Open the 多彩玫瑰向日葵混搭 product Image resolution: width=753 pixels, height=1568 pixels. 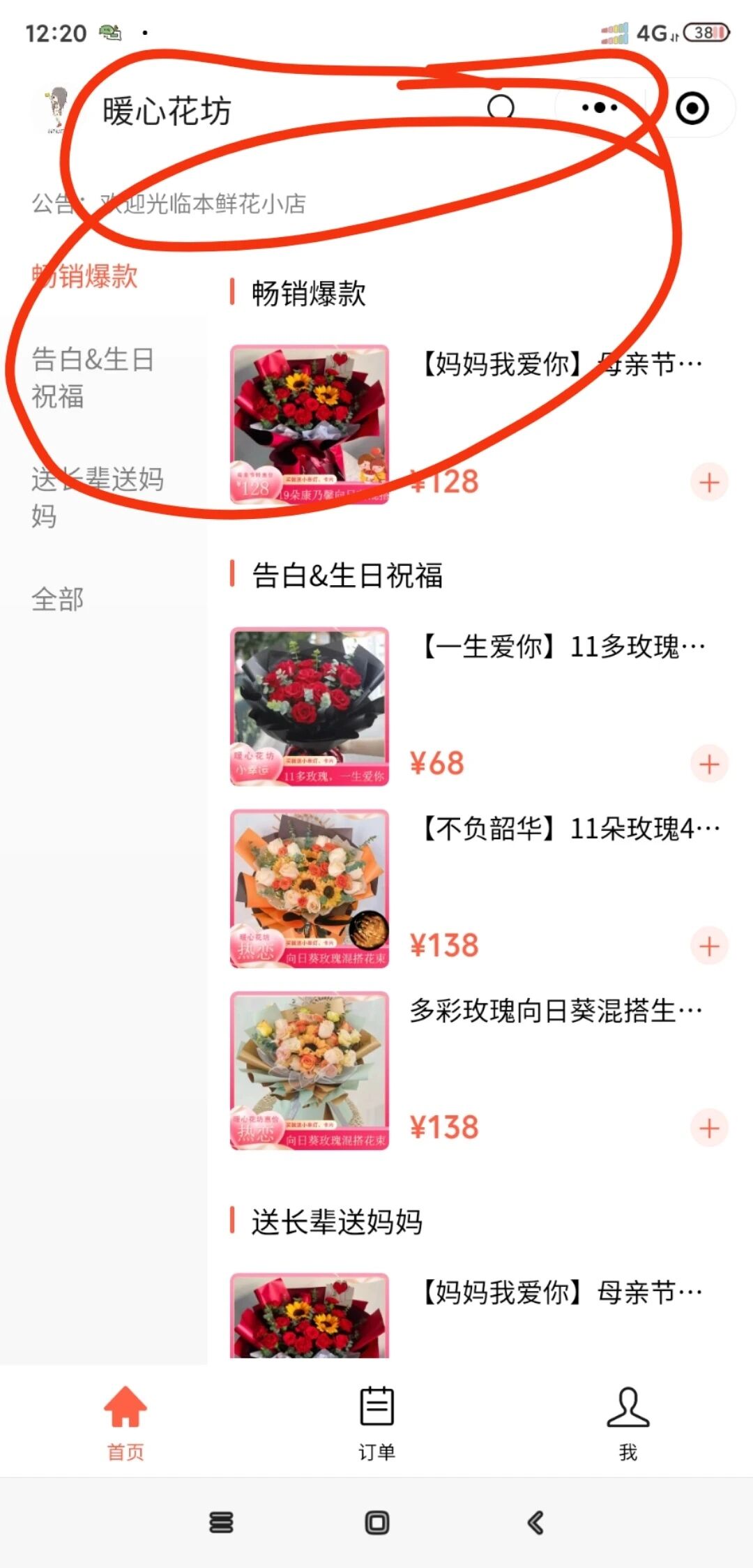point(556,1011)
